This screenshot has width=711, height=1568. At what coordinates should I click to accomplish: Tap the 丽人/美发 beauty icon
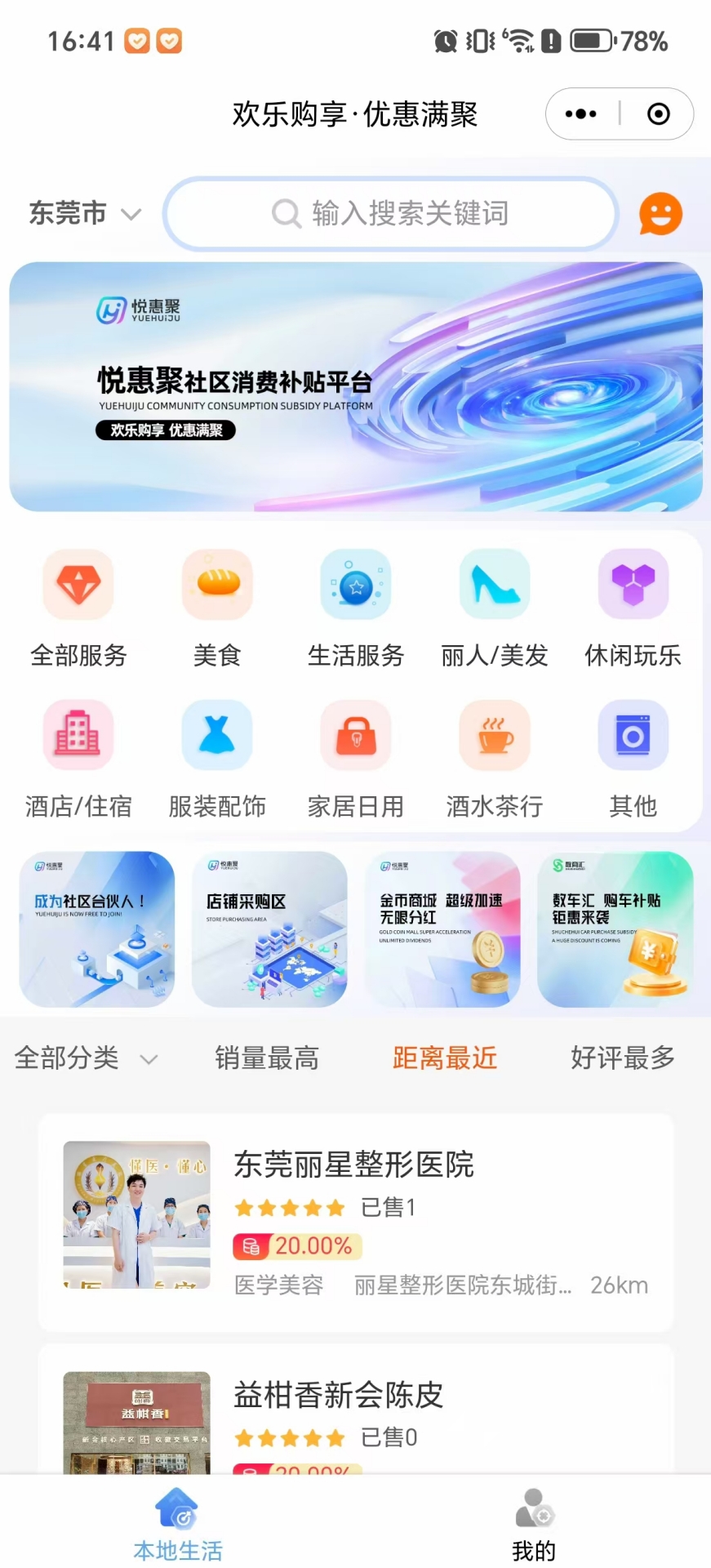click(x=494, y=585)
